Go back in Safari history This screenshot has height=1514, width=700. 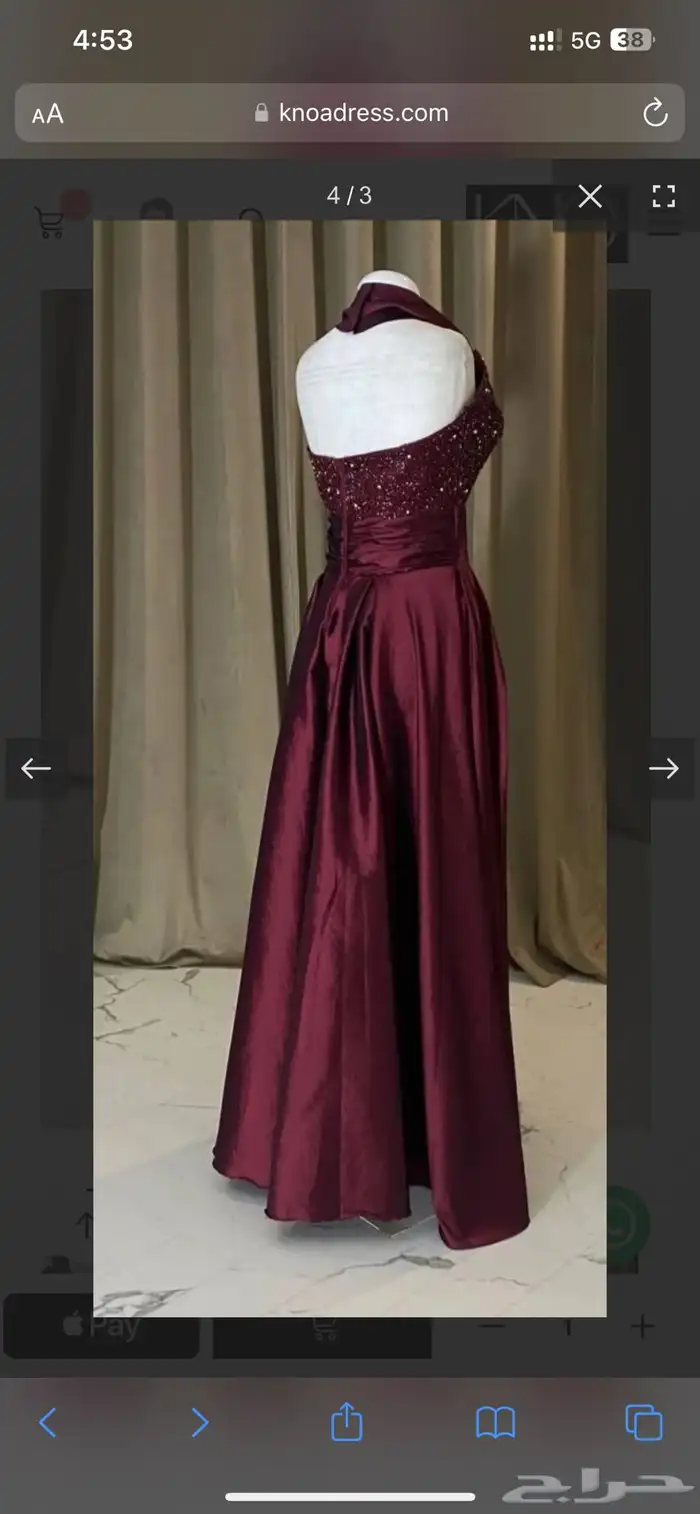pyautogui.click(x=47, y=1422)
